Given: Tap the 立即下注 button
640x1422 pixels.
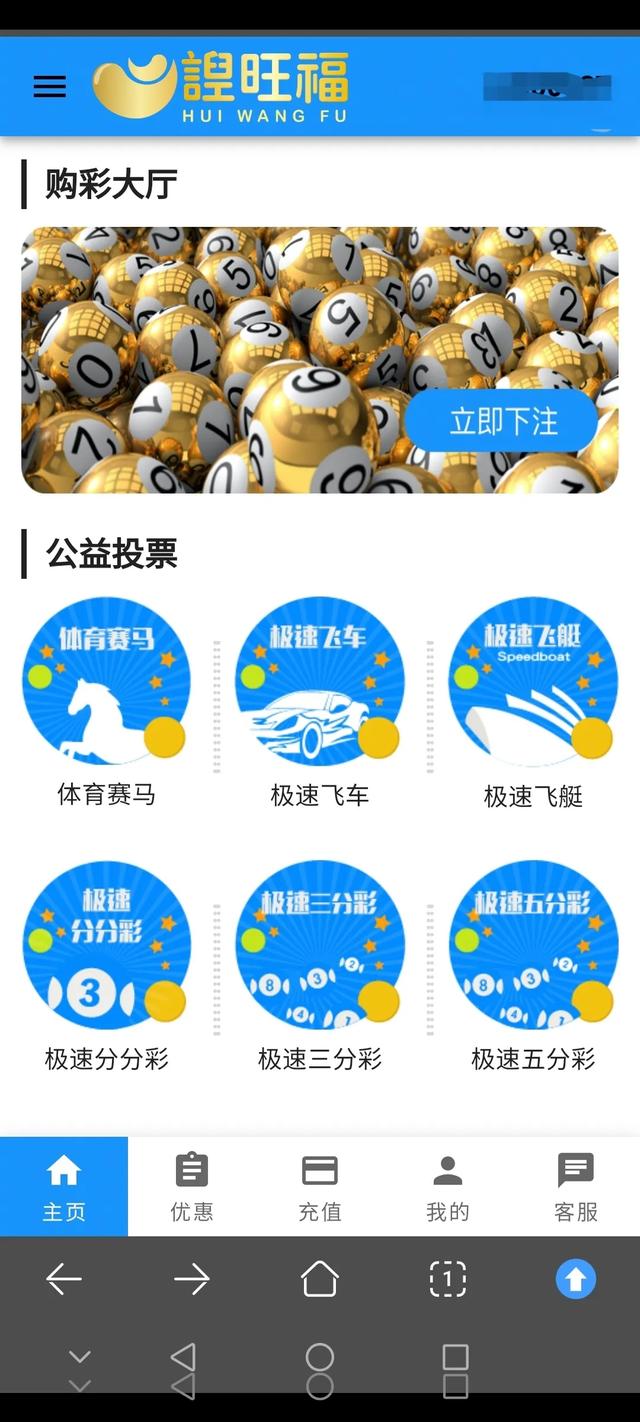Looking at the screenshot, I should [502, 421].
